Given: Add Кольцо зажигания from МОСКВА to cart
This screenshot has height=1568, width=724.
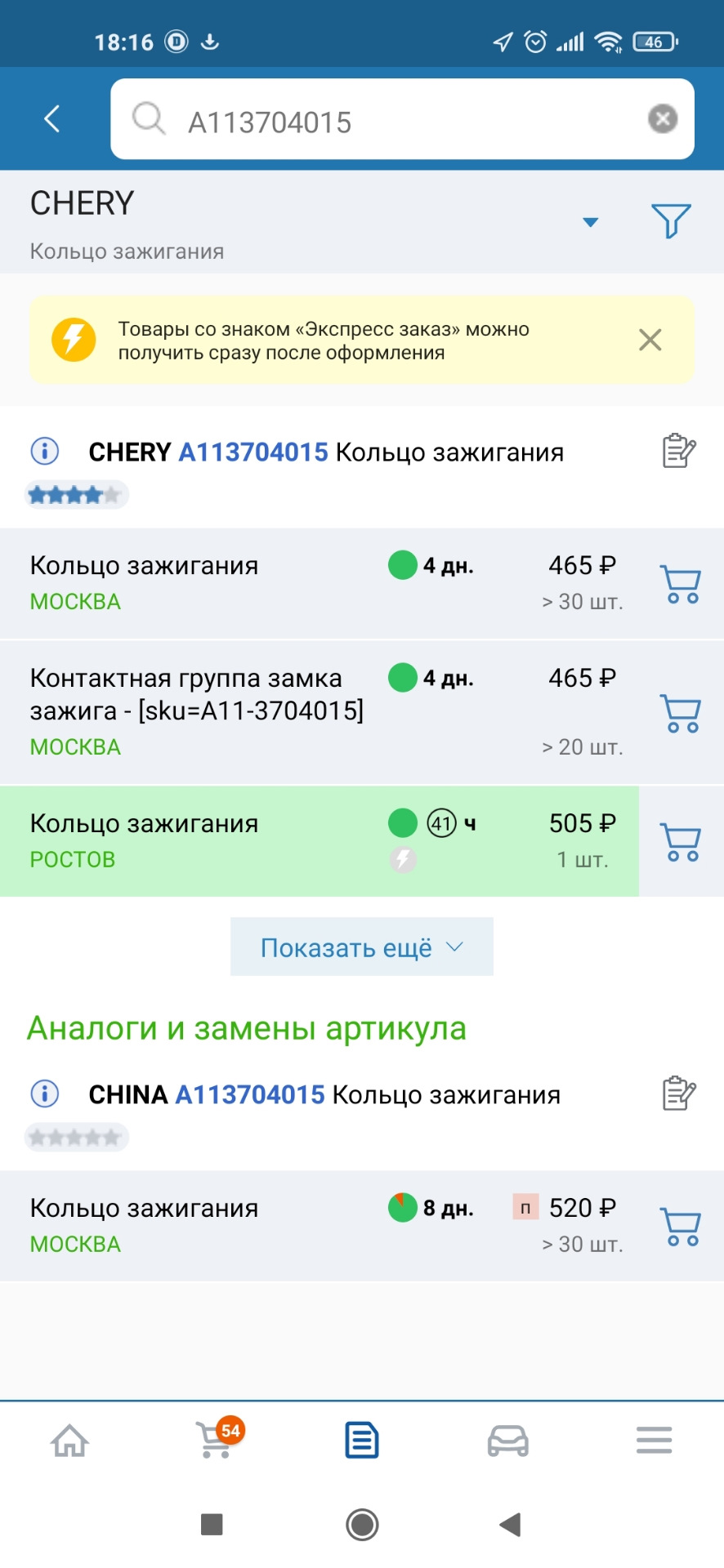Looking at the screenshot, I should tap(681, 583).
